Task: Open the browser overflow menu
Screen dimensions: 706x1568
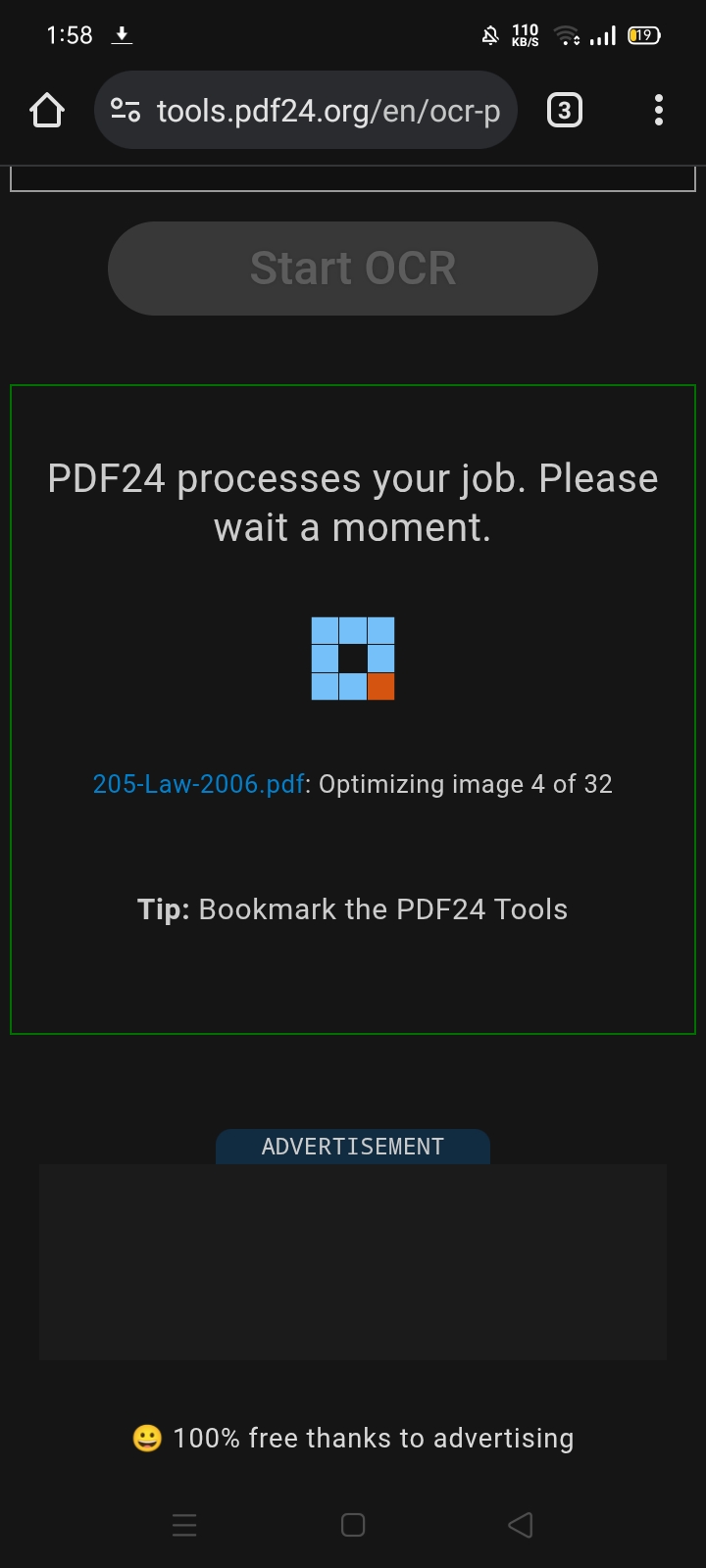Action: tap(659, 111)
